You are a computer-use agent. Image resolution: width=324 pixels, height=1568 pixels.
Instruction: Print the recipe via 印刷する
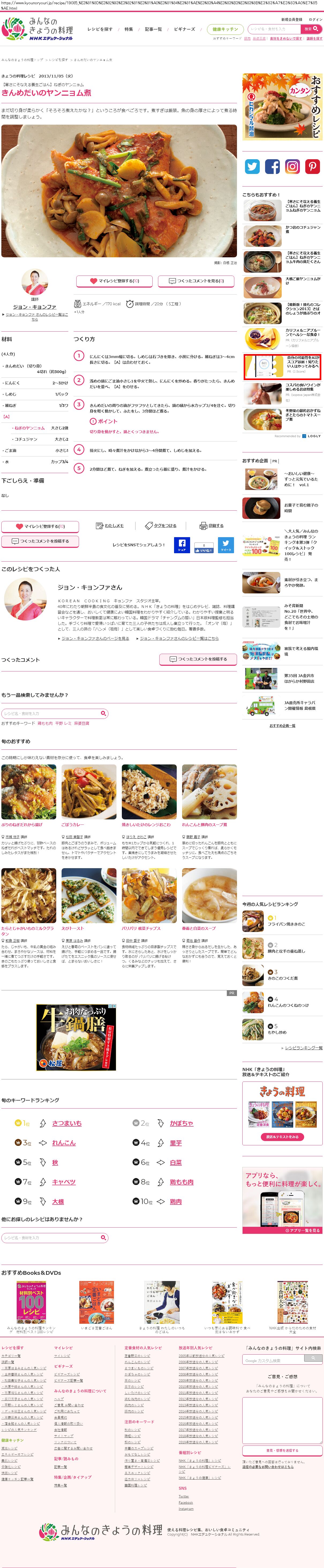coord(212,525)
